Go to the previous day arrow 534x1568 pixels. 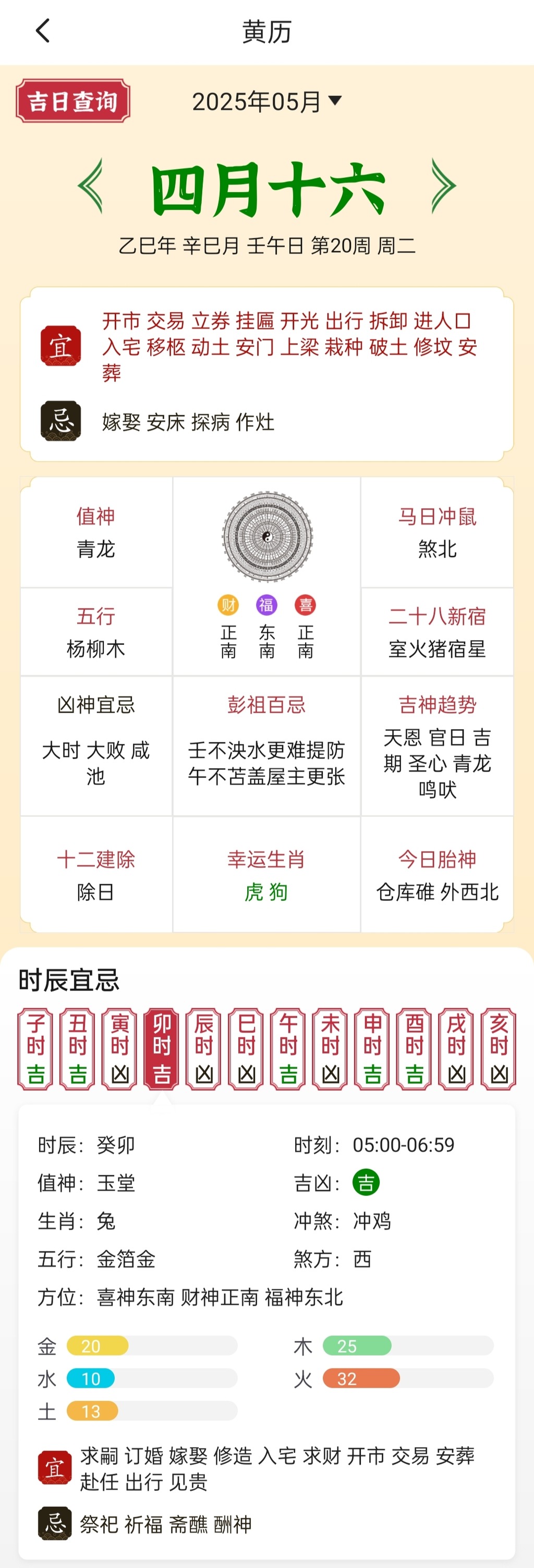91,186
